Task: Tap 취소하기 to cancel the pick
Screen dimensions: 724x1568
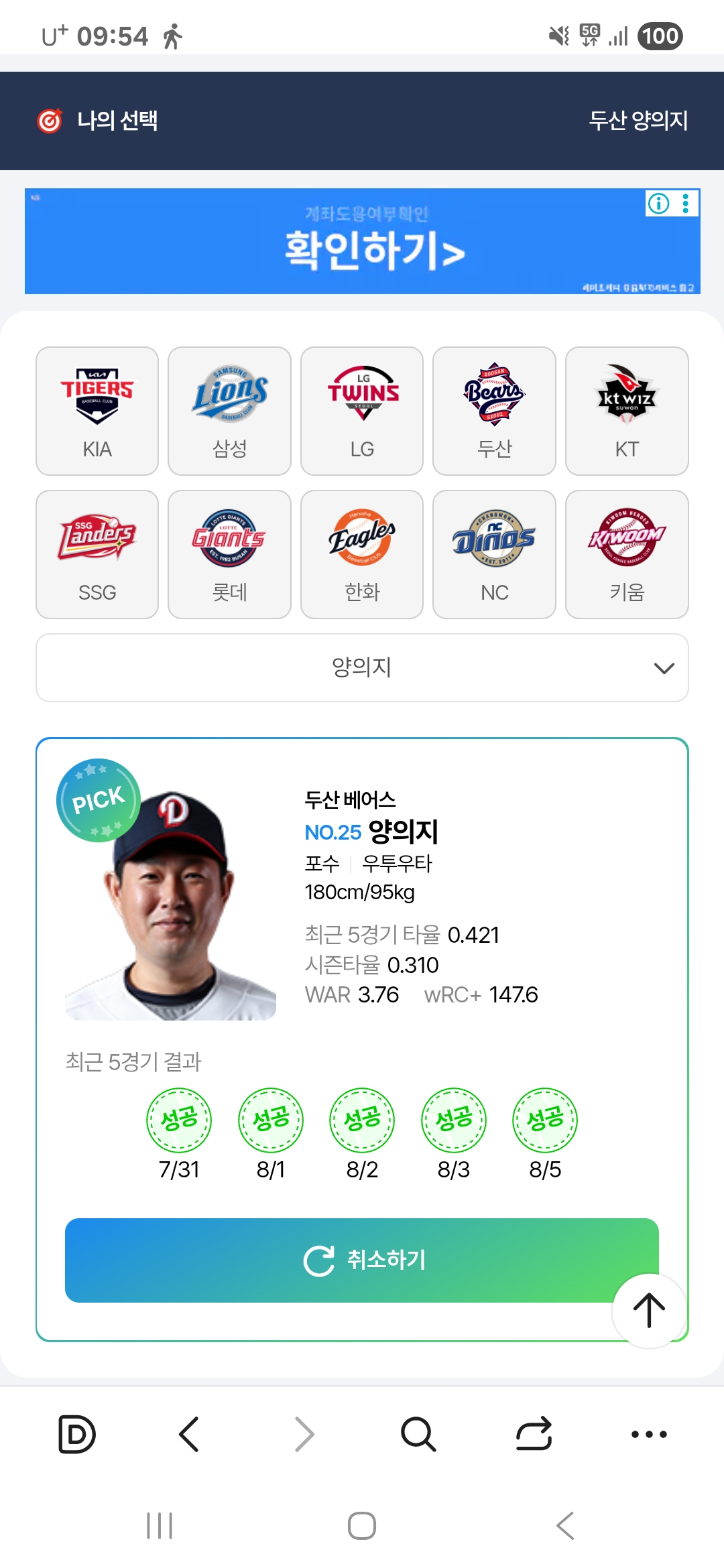Action: (x=362, y=1260)
